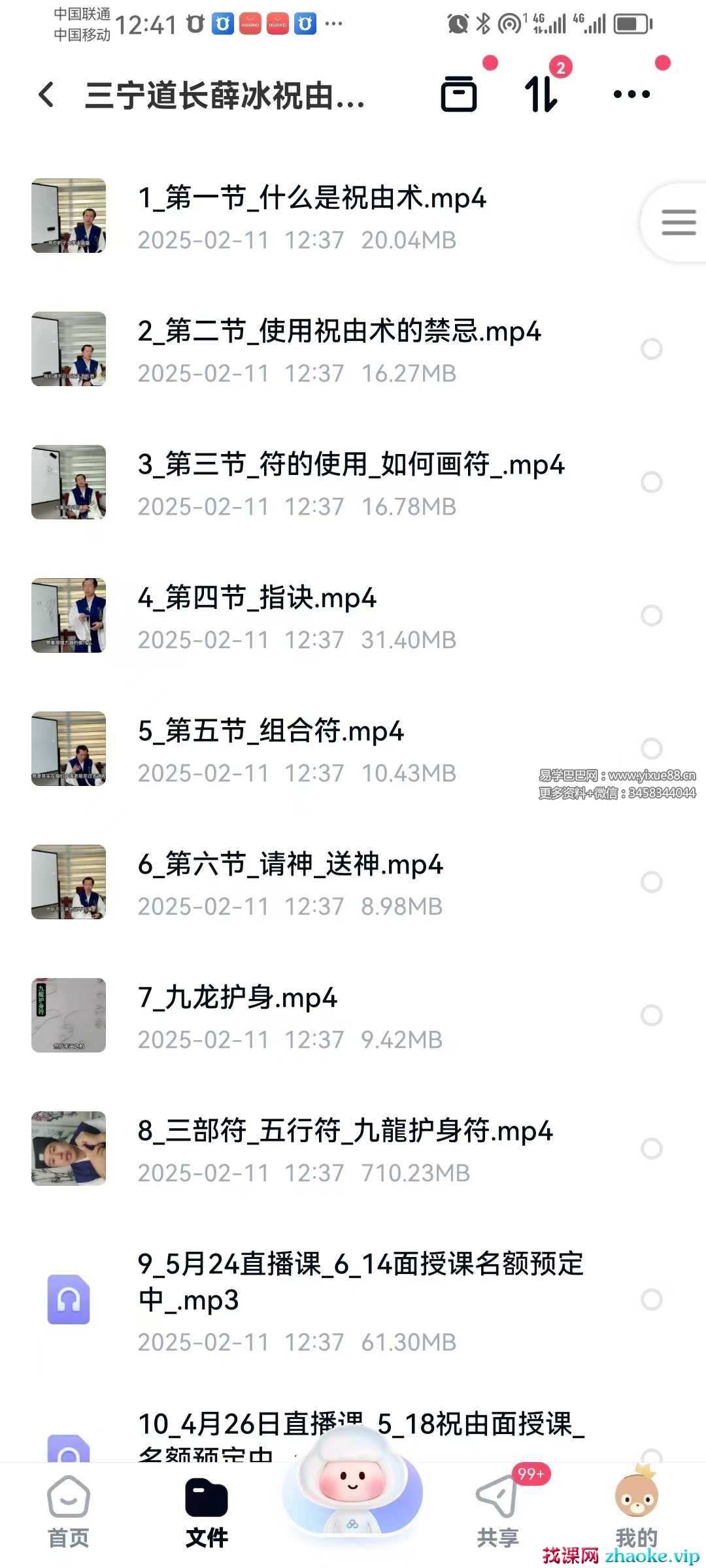Open the three-dot overflow menu
Image resolution: width=706 pixels, height=1568 pixels.
click(631, 94)
